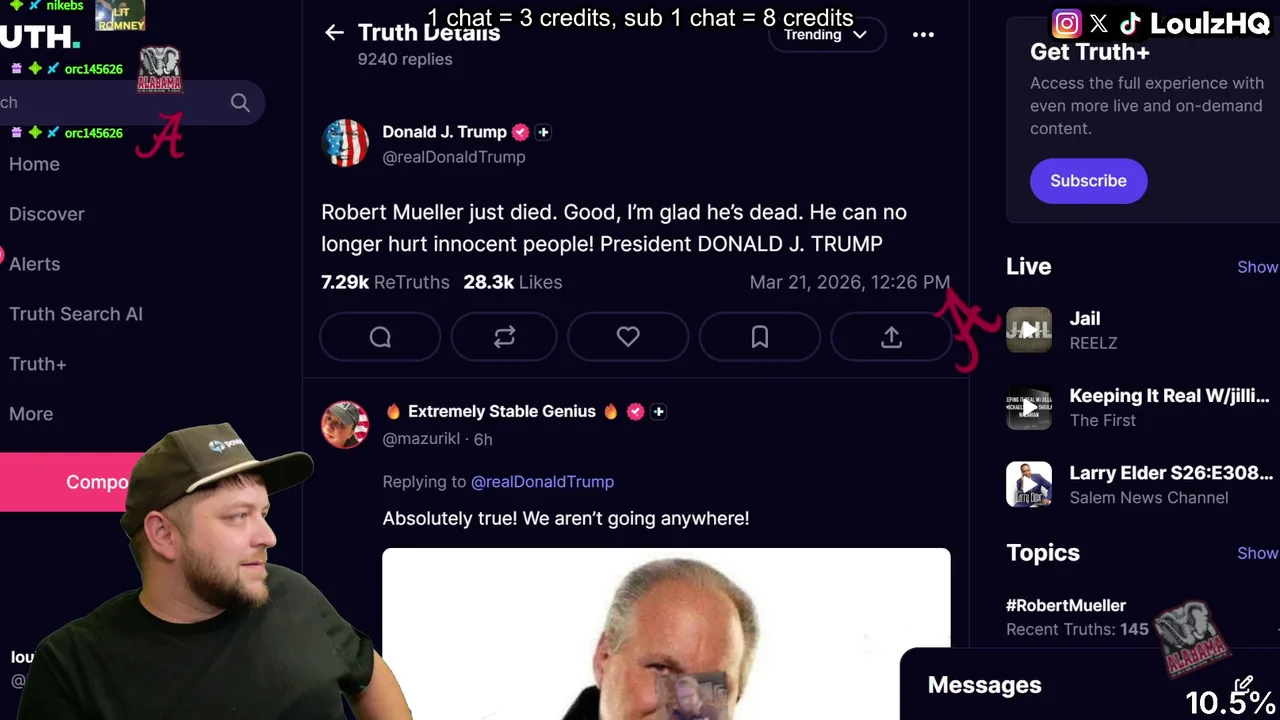Open Alerts in the sidebar
The height and width of the screenshot is (720, 1280).
tap(35, 264)
